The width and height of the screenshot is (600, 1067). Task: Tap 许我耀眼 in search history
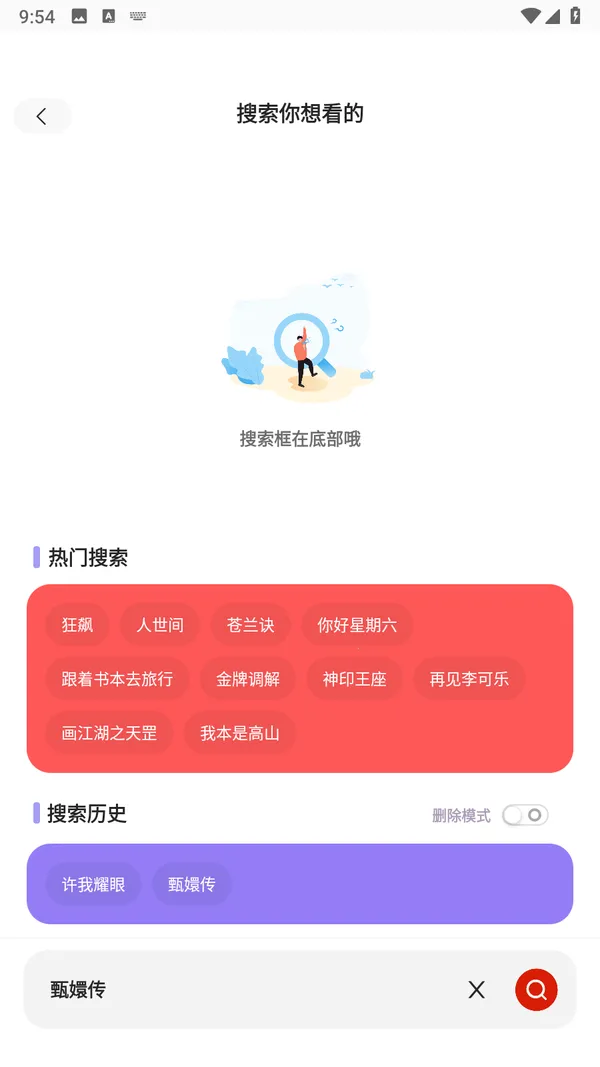click(x=93, y=884)
